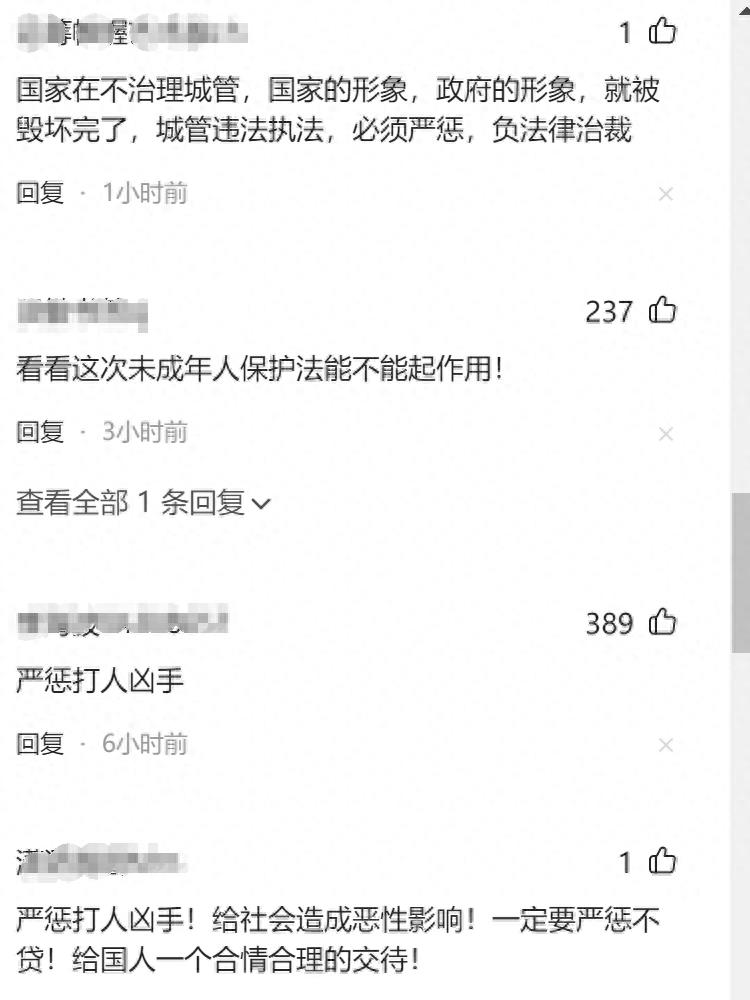Viewport: 750px width, 1000px height.
Task: Like the comment about 未成年人保护法
Action: pos(662,311)
